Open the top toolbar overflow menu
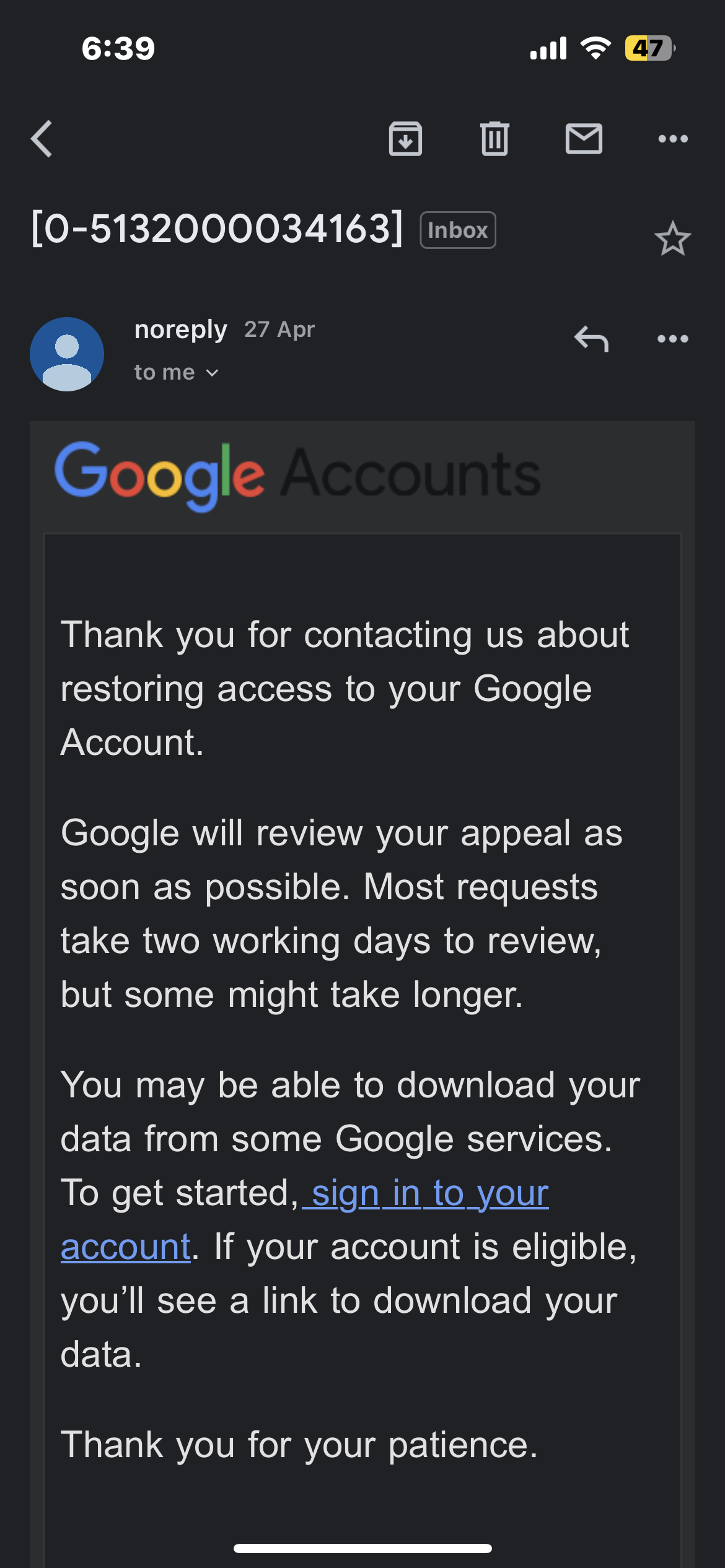 [x=673, y=139]
